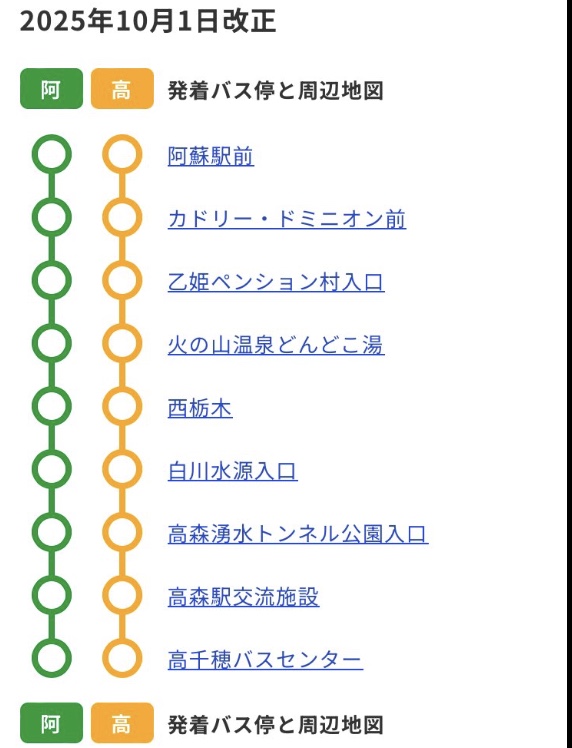This screenshot has width=572, height=748.
Task: Tap the 西栃木 bus stop link
Action: 200,408
